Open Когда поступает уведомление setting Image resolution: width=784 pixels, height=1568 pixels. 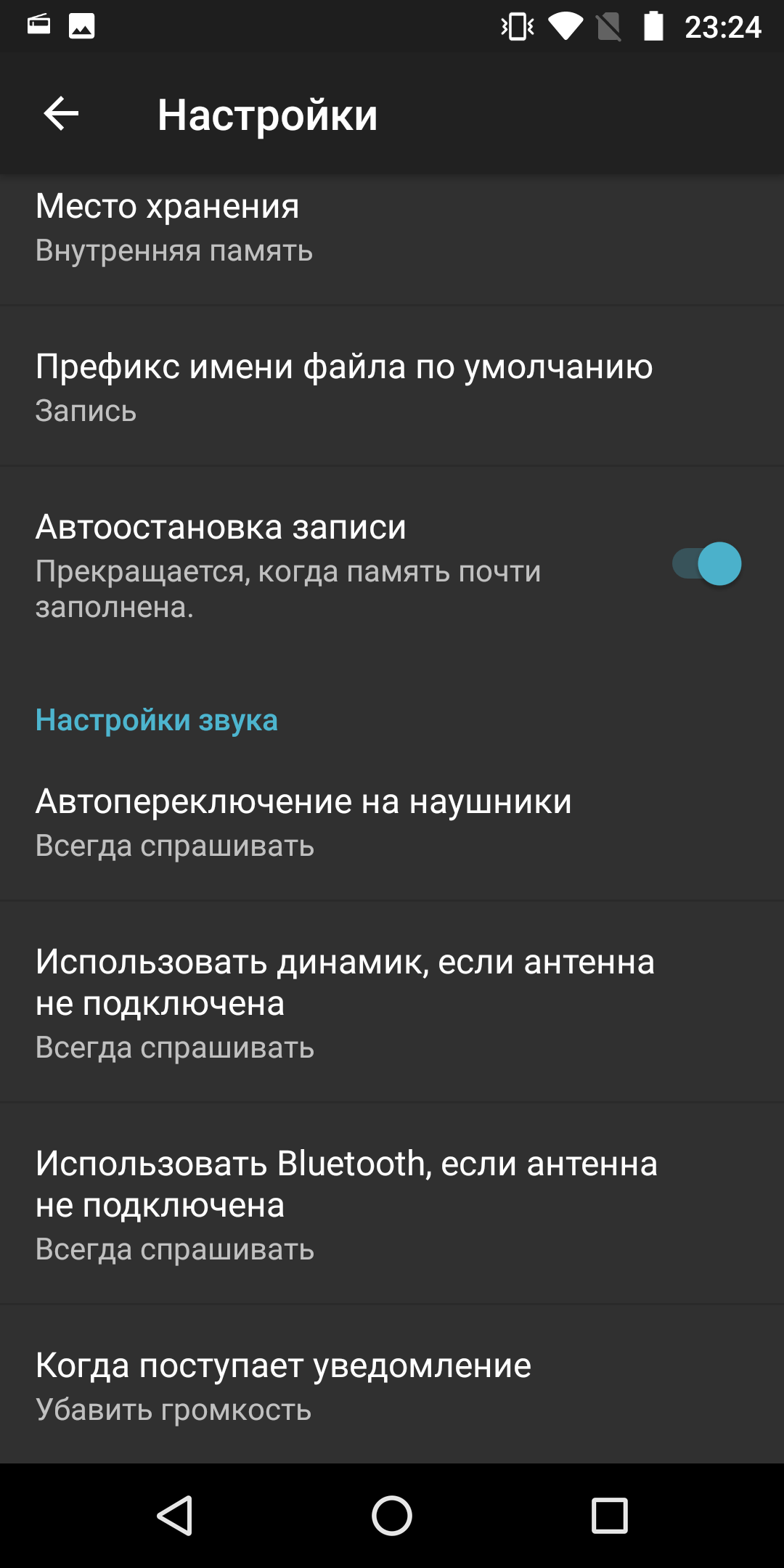point(392,1385)
